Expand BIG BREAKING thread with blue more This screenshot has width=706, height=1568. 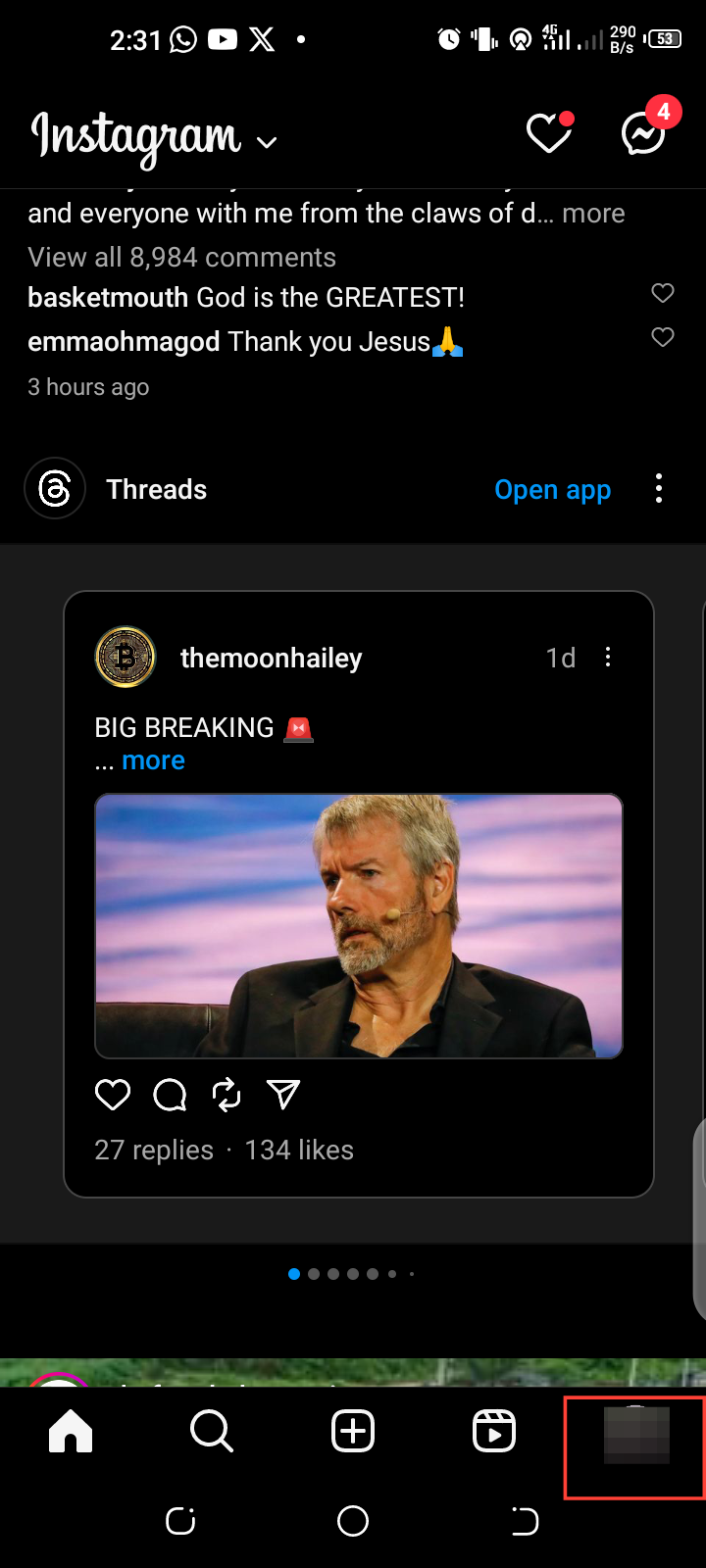[x=153, y=761]
